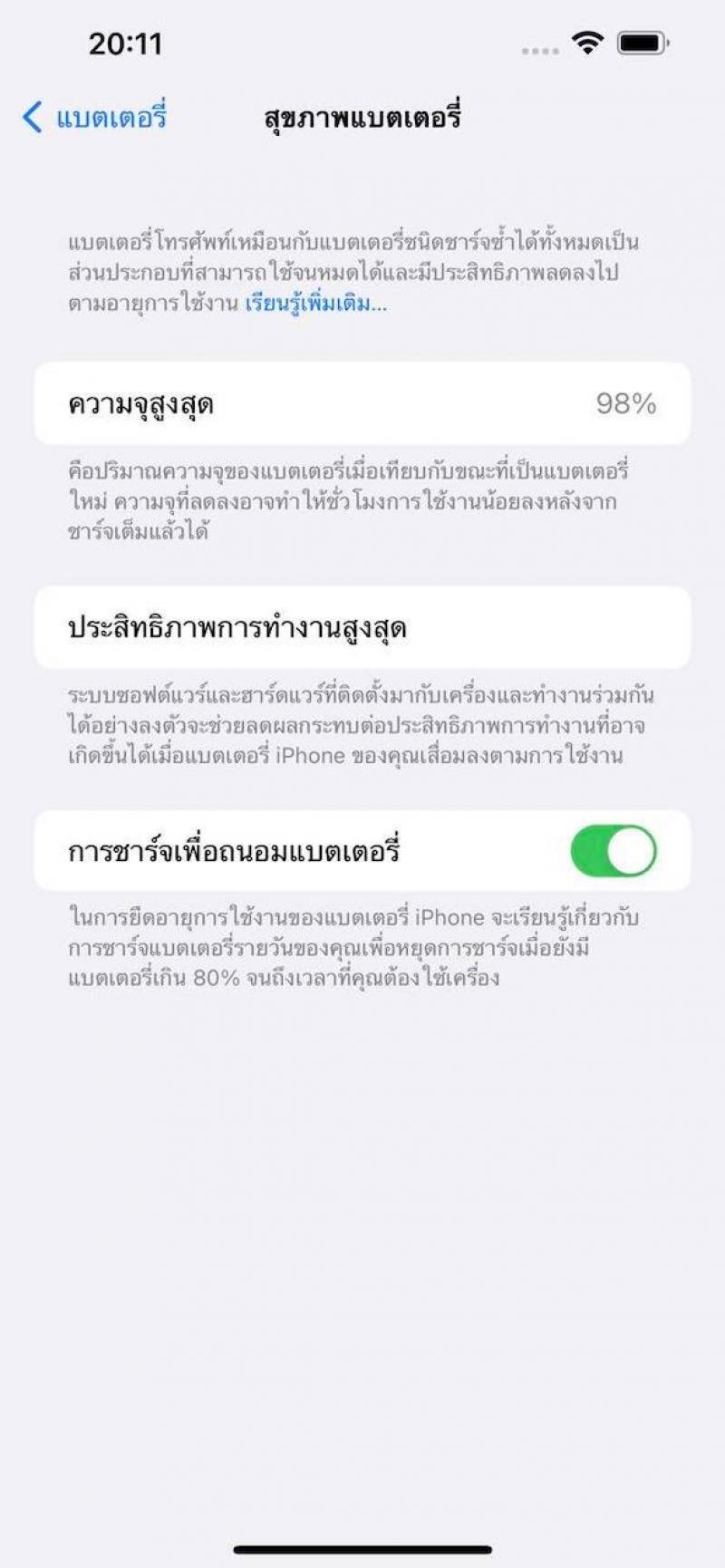Screen dimensions: 725x1568
Task: Open the เรียนรู้เพิ่มเติม link
Action: (315, 304)
